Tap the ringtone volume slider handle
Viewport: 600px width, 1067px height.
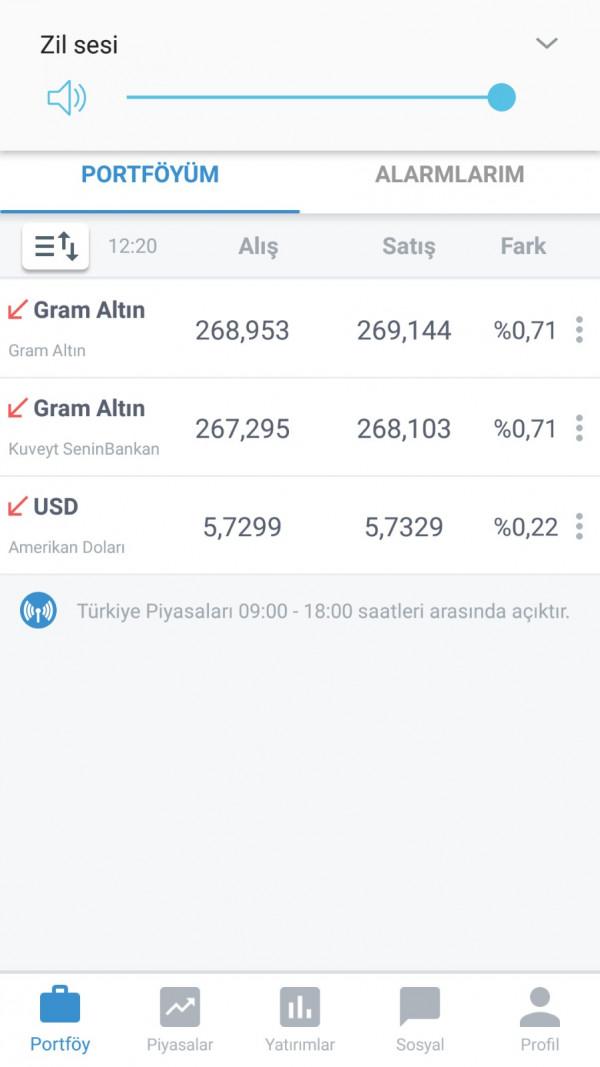[501, 97]
